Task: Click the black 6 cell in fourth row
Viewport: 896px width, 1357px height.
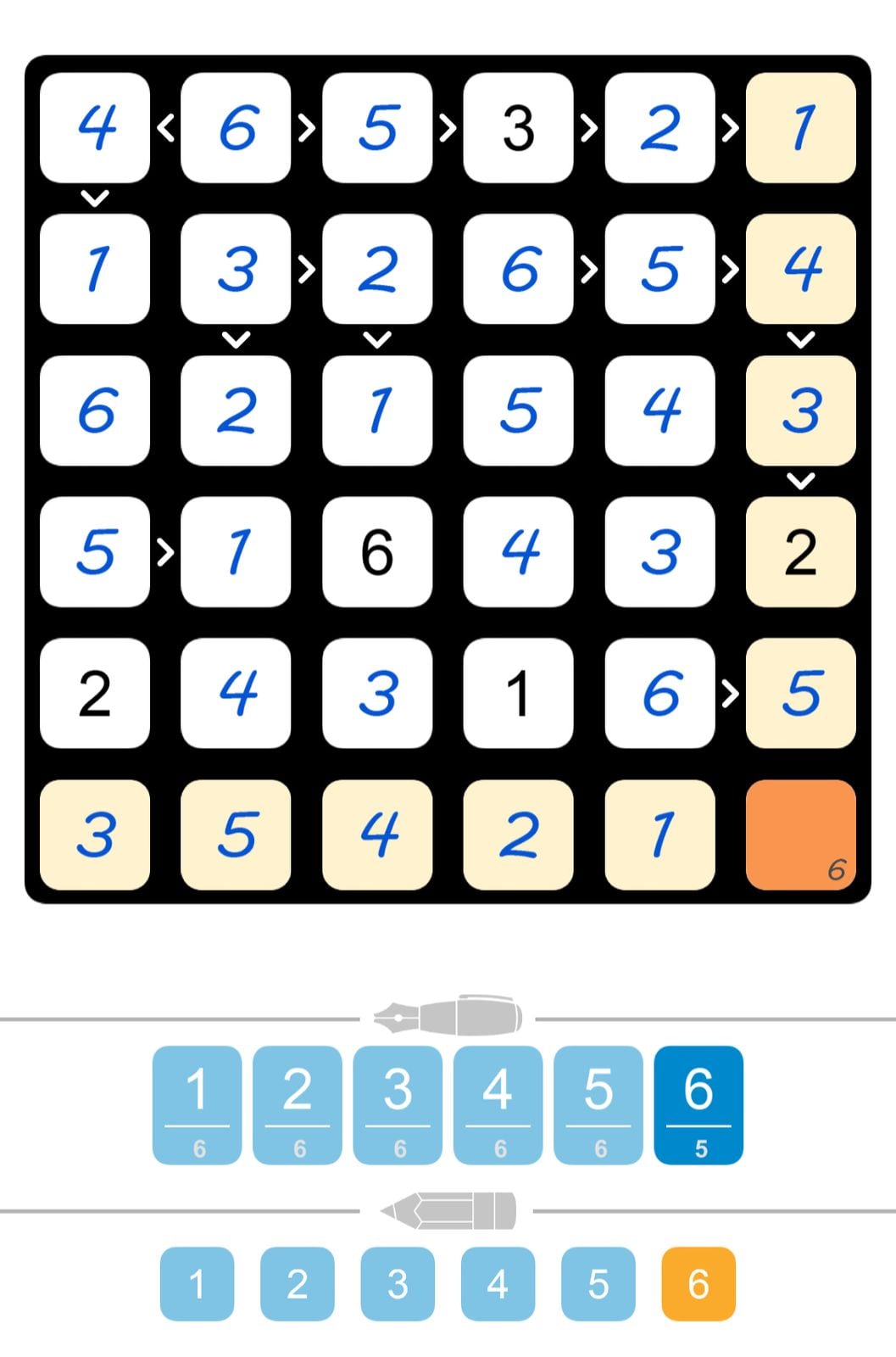Action: coord(377,553)
